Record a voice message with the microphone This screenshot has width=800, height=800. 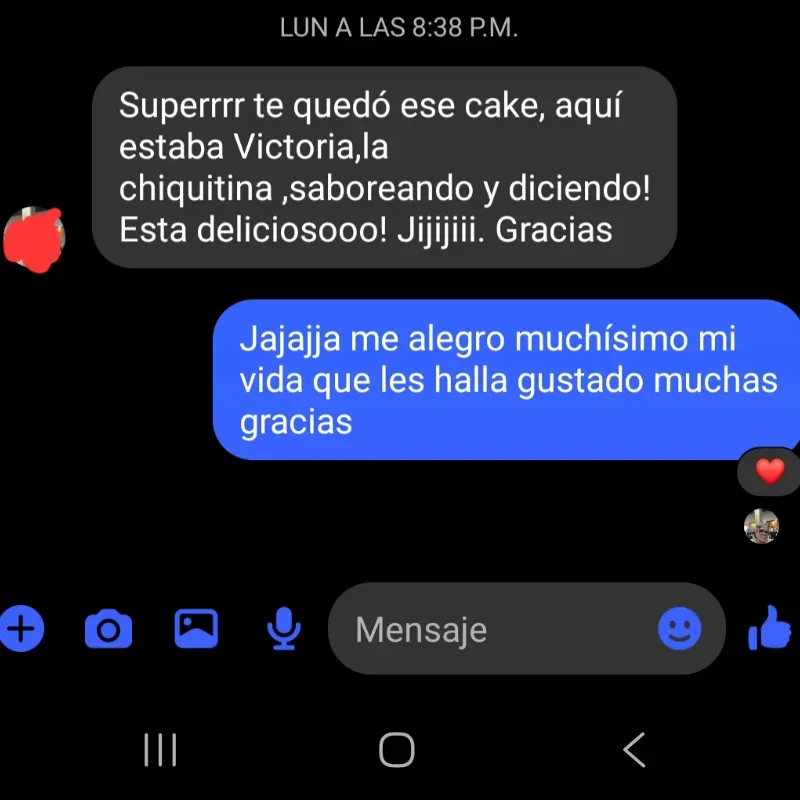click(x=284, y=629)
